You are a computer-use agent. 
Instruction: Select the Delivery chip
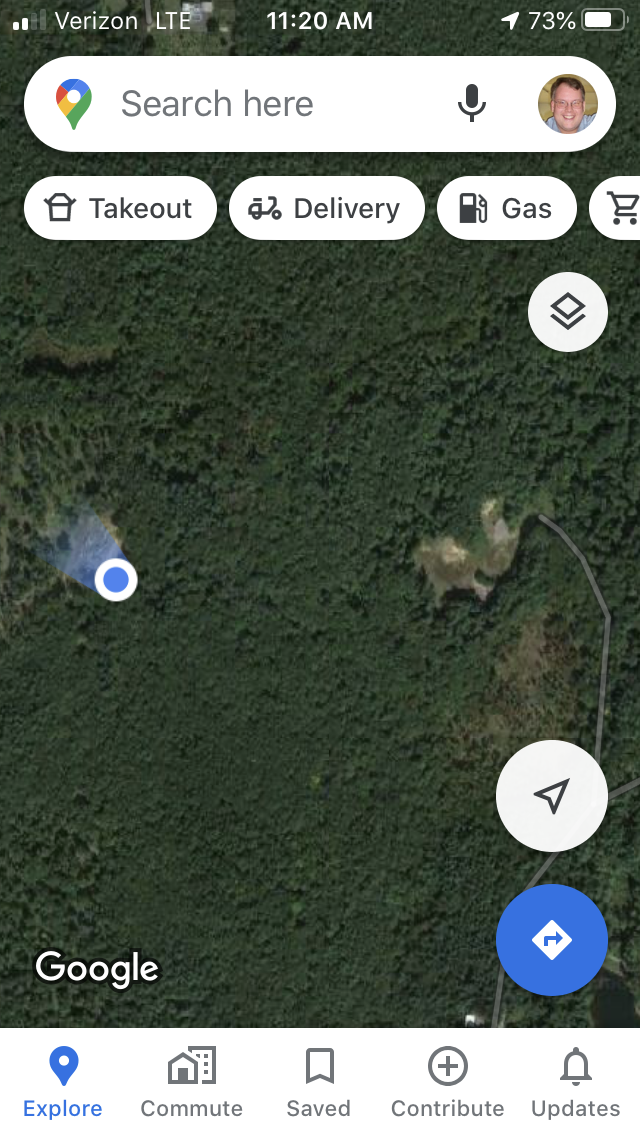(x=327, y=209)
